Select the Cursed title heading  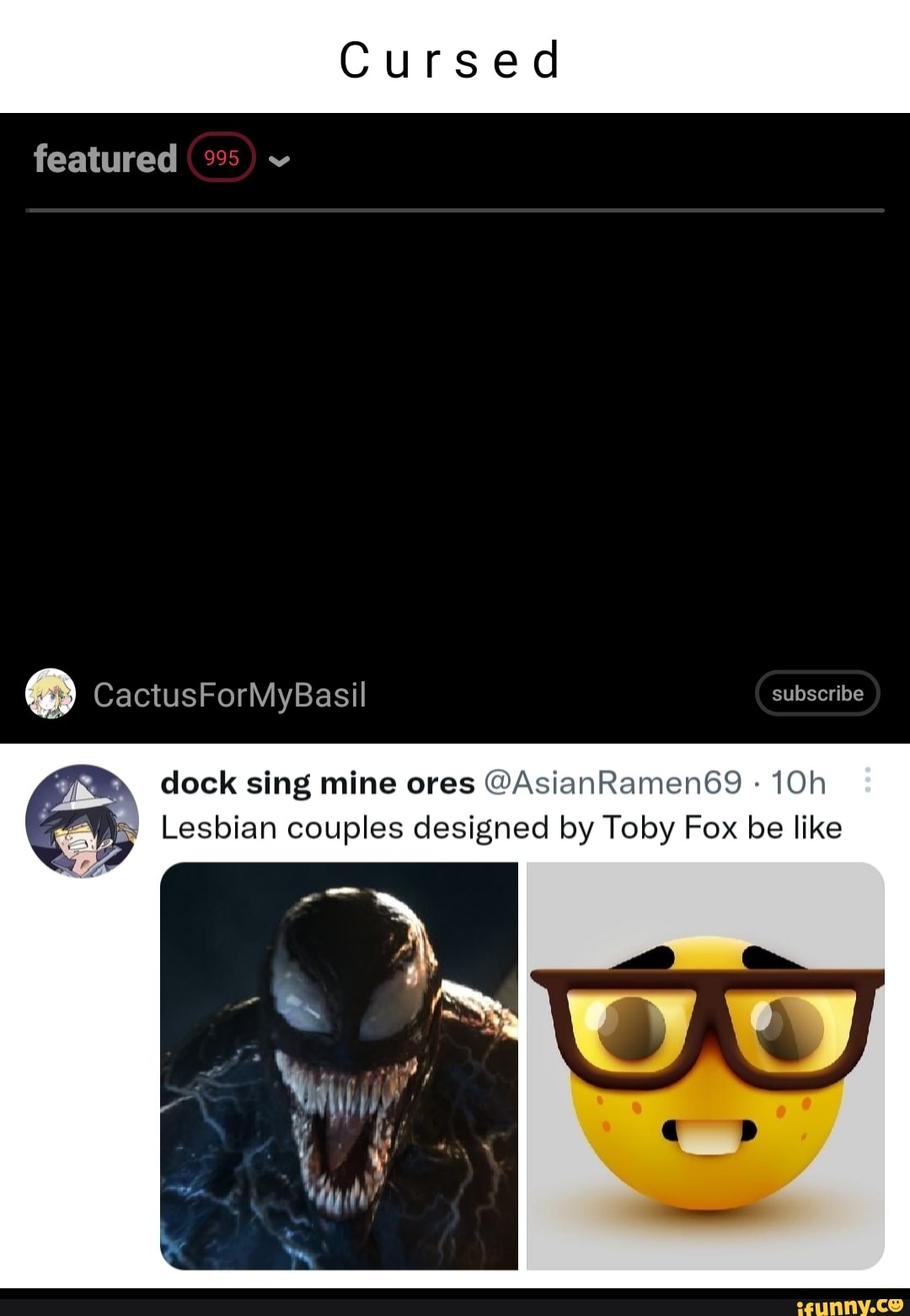click(x=452, y=59)
